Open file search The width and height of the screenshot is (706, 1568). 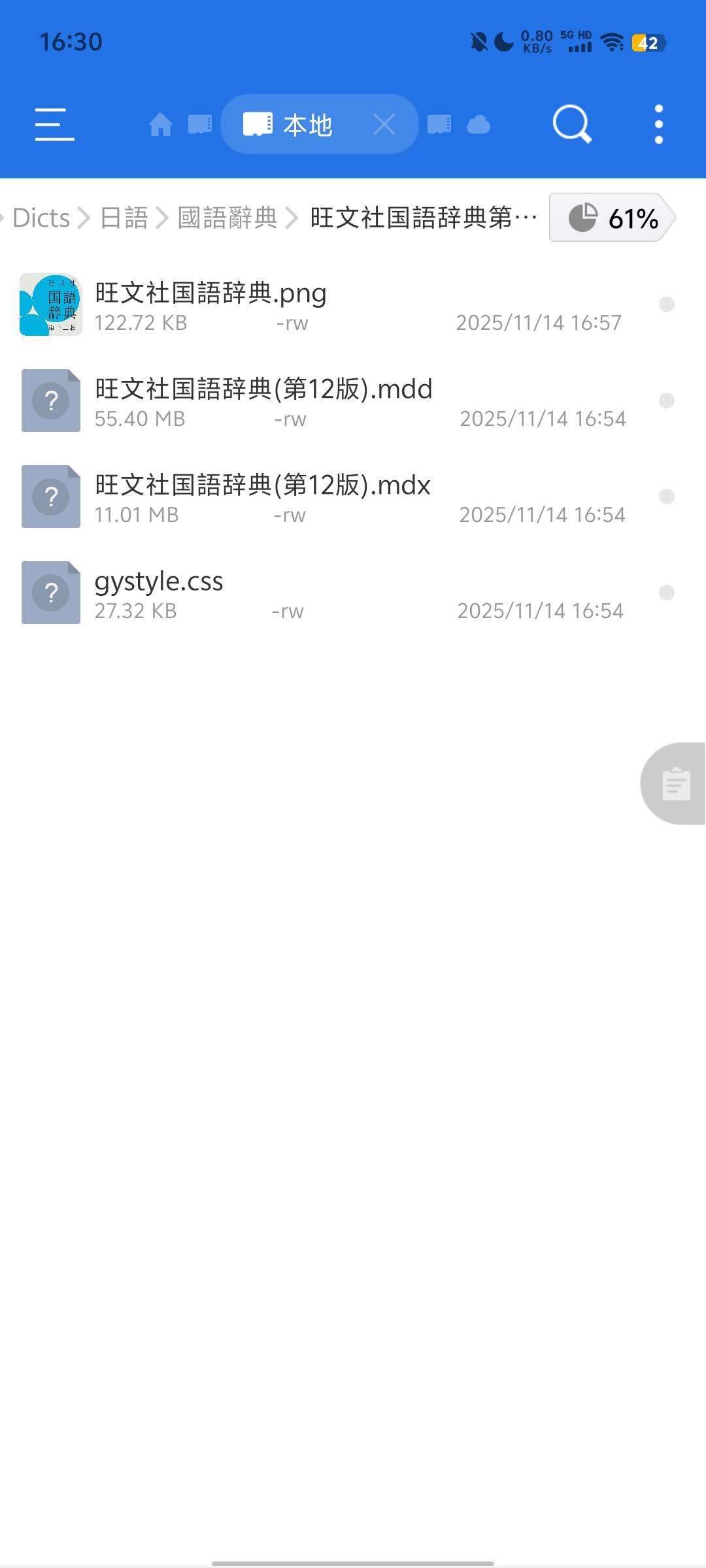tap(572, 124)
